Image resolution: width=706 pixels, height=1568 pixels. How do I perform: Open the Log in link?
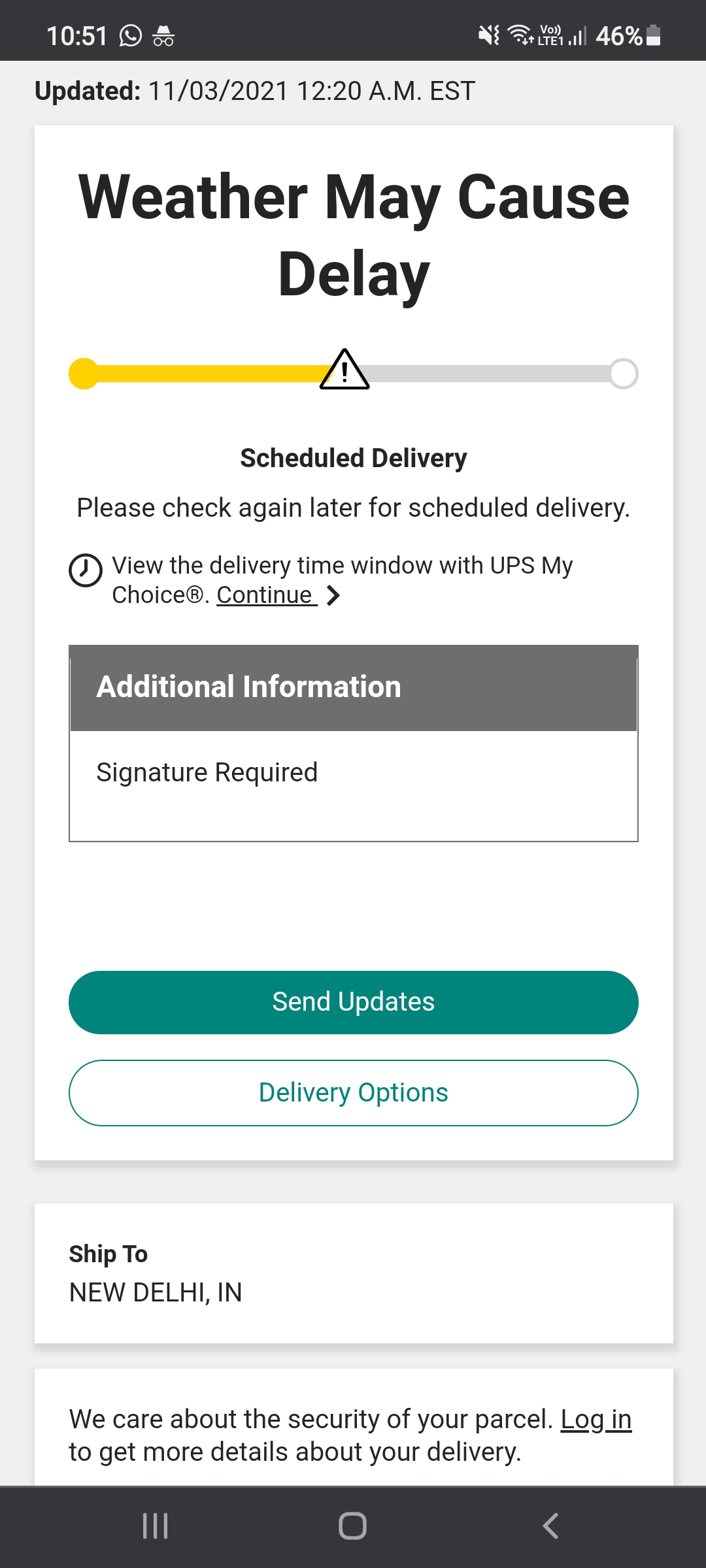pyautogui.click(x=596, y=1419)
